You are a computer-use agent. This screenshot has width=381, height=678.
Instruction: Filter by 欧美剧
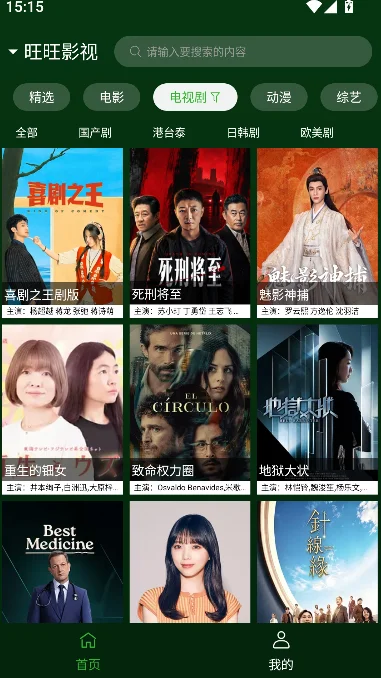point(317,132)
